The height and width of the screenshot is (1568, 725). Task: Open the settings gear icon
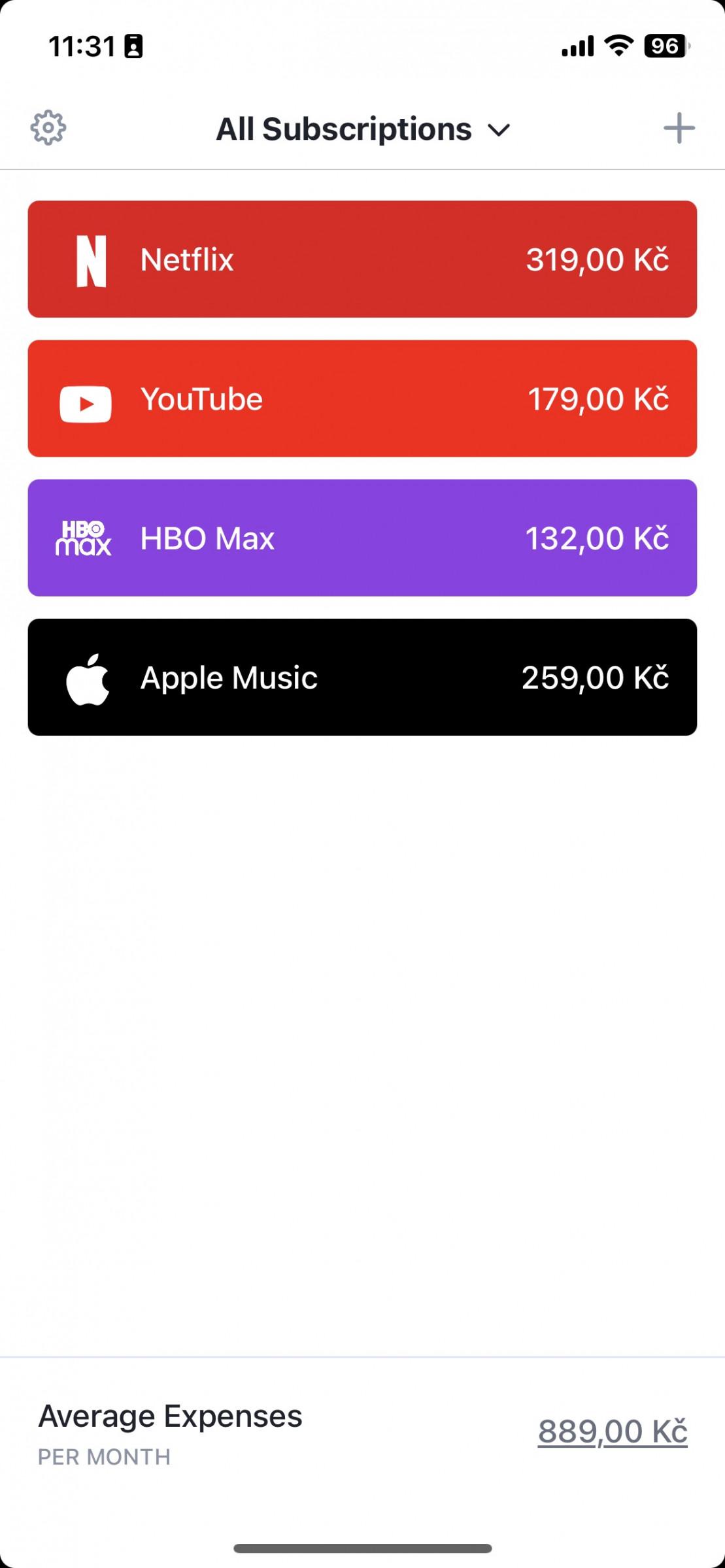tap(48, 128)
